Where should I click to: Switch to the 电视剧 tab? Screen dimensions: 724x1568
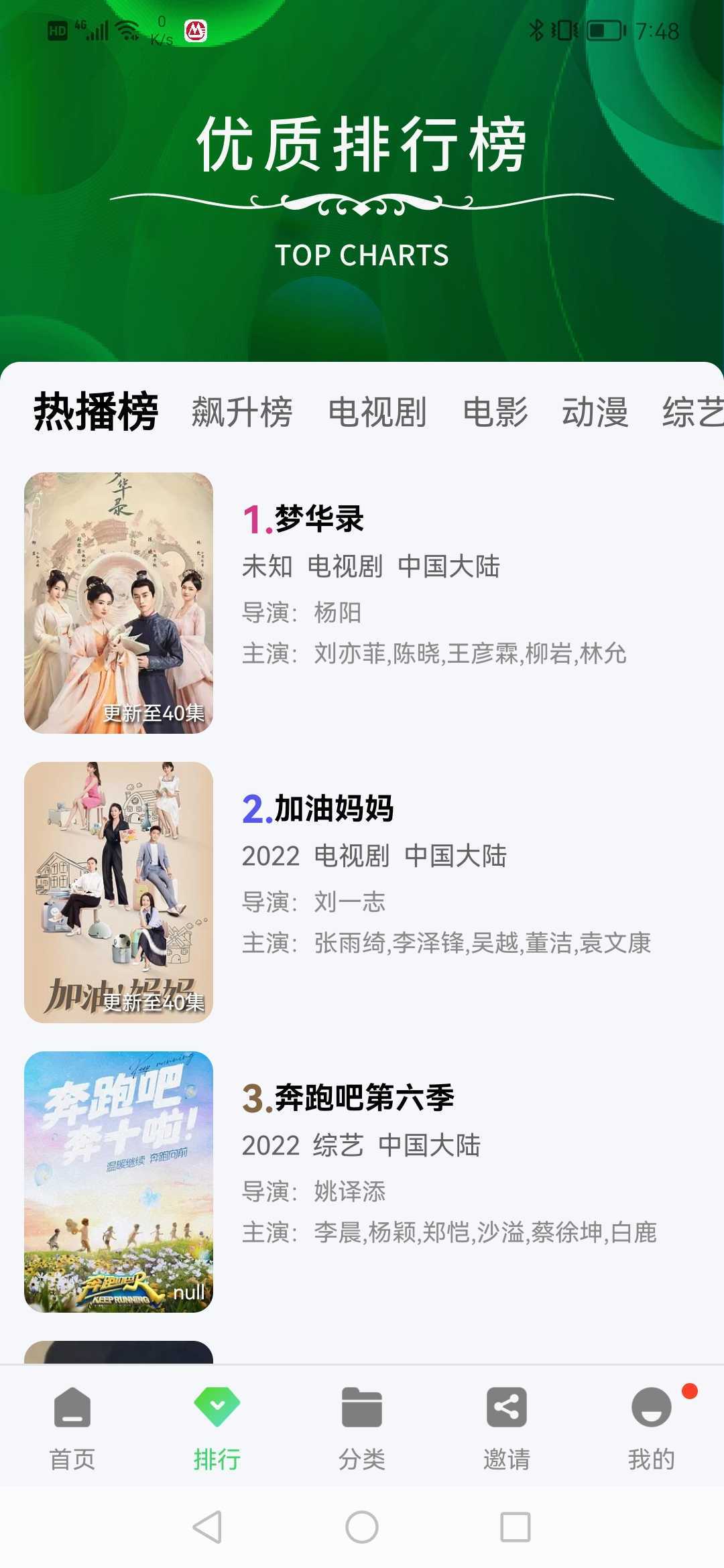(379, 413)
